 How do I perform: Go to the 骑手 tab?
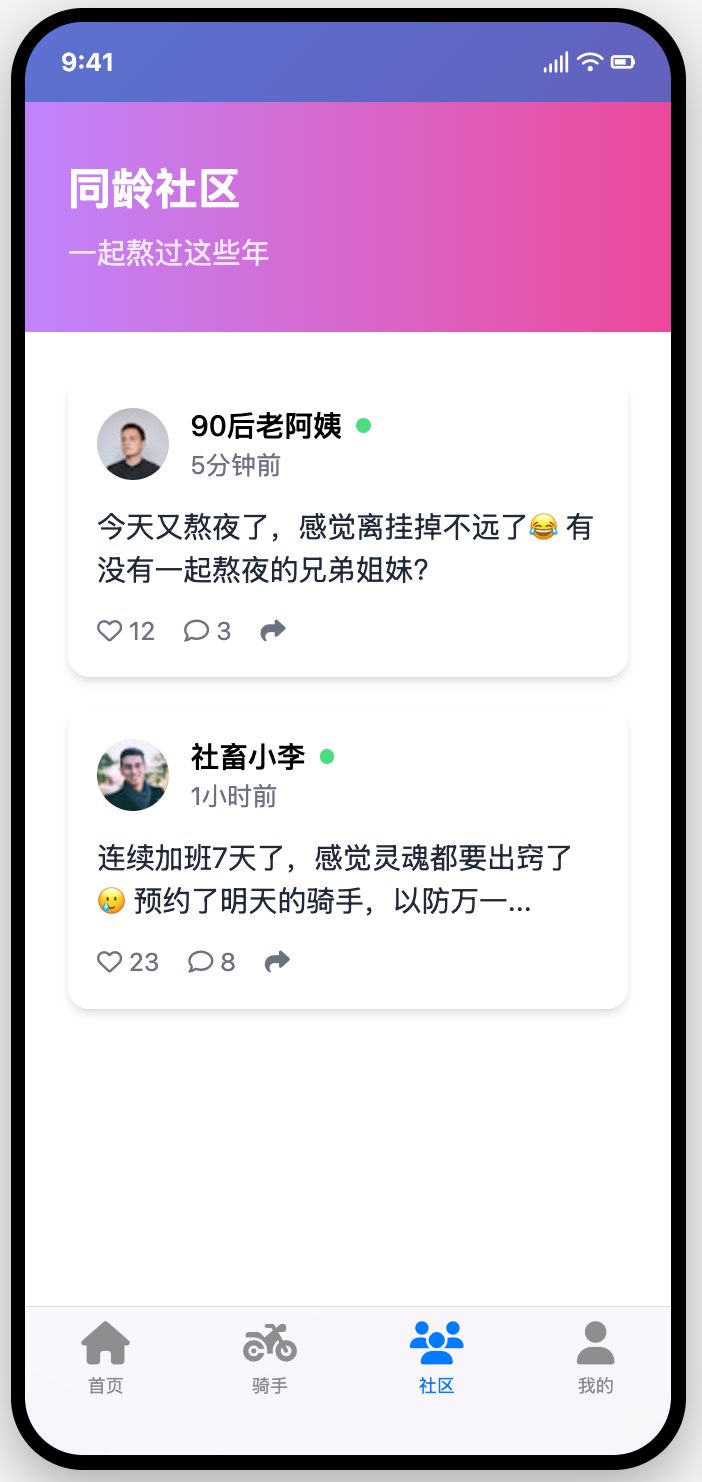(270, 1357)
